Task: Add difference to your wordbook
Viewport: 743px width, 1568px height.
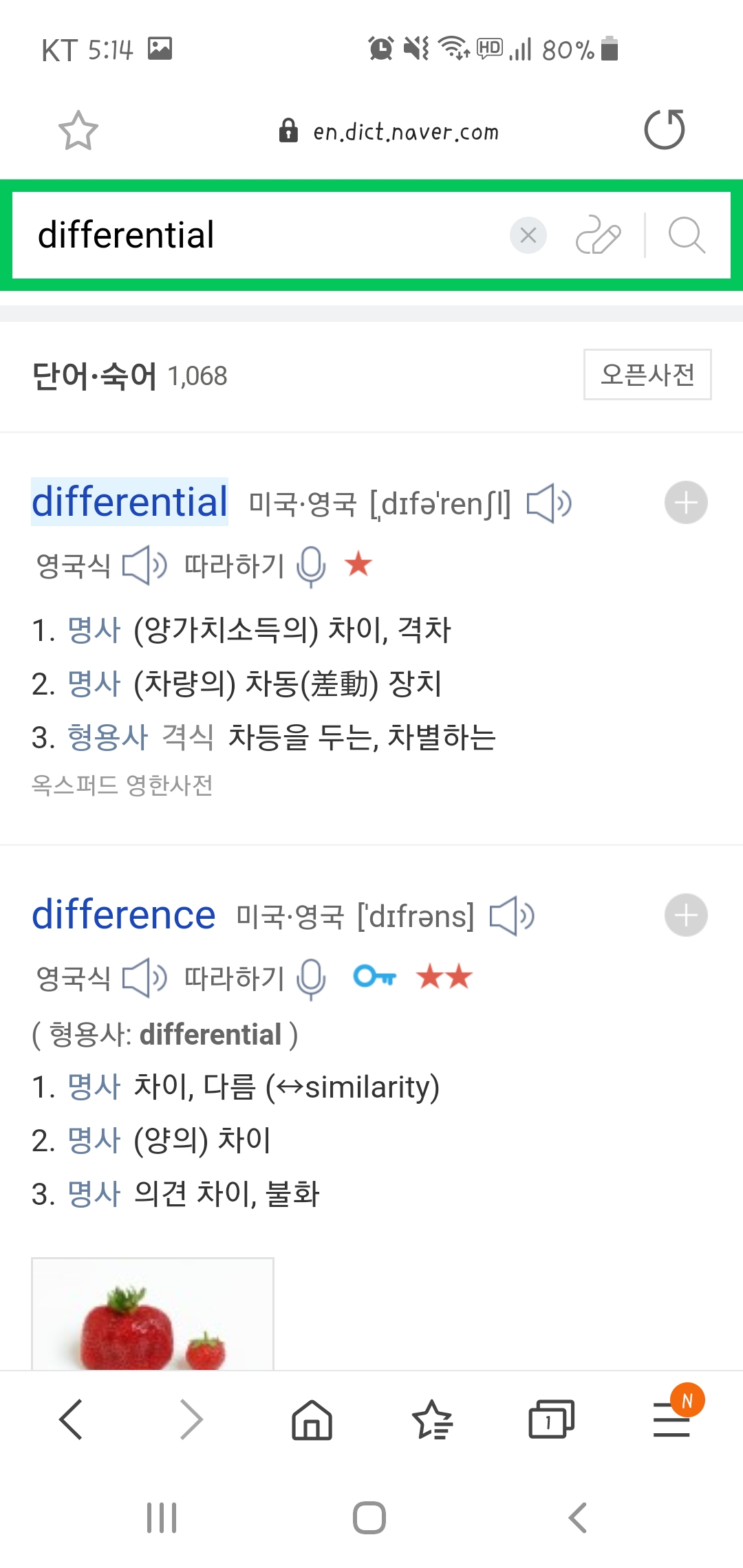Action: point(685,915)
